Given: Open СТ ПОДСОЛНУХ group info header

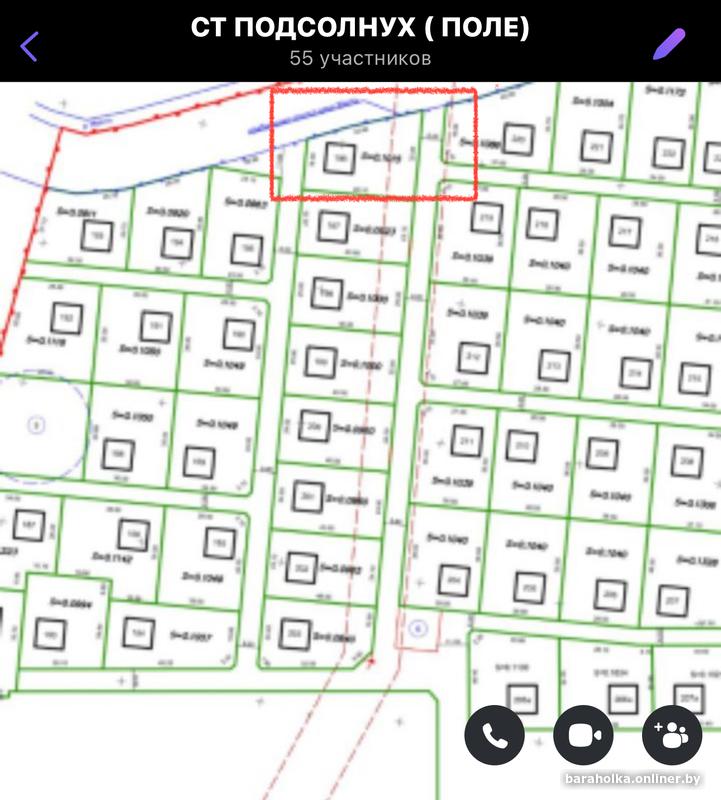Looking at the screenshot, I should coord(360,40).
